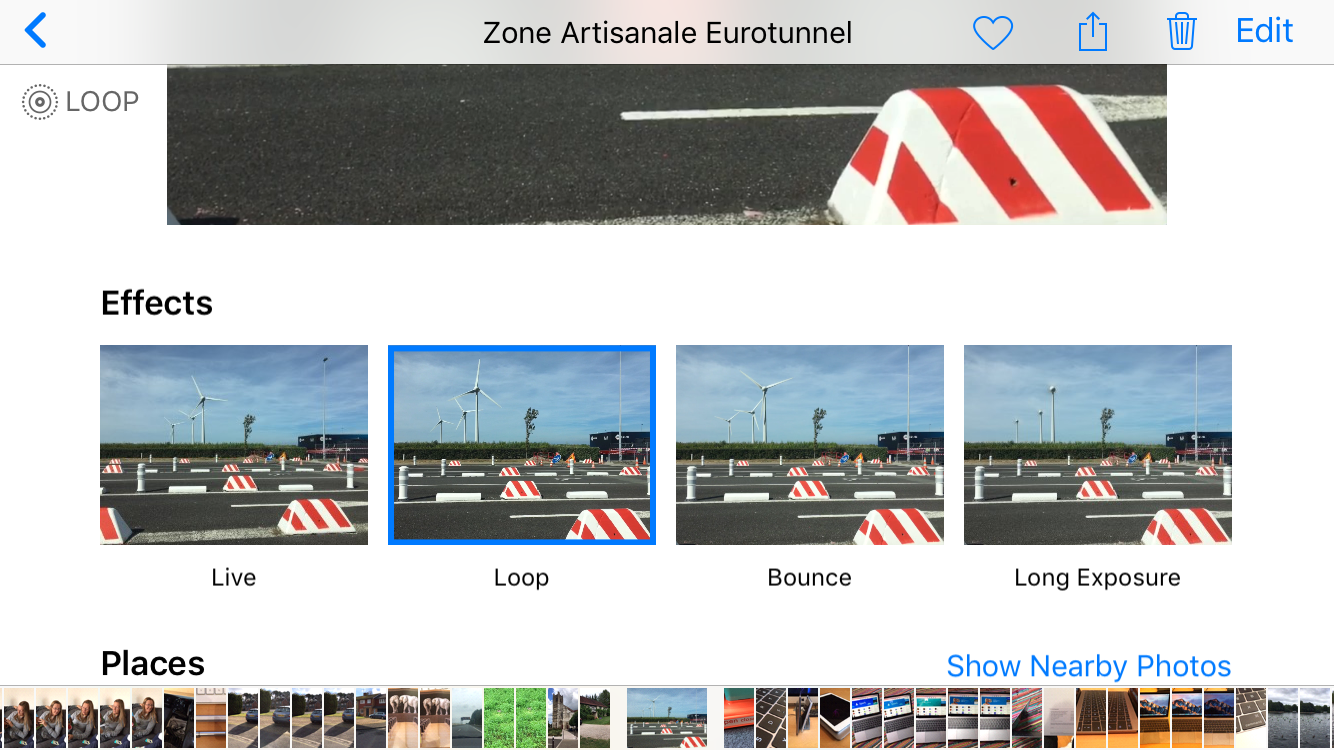Open Show Nearby Photos

click(1088, 666)
